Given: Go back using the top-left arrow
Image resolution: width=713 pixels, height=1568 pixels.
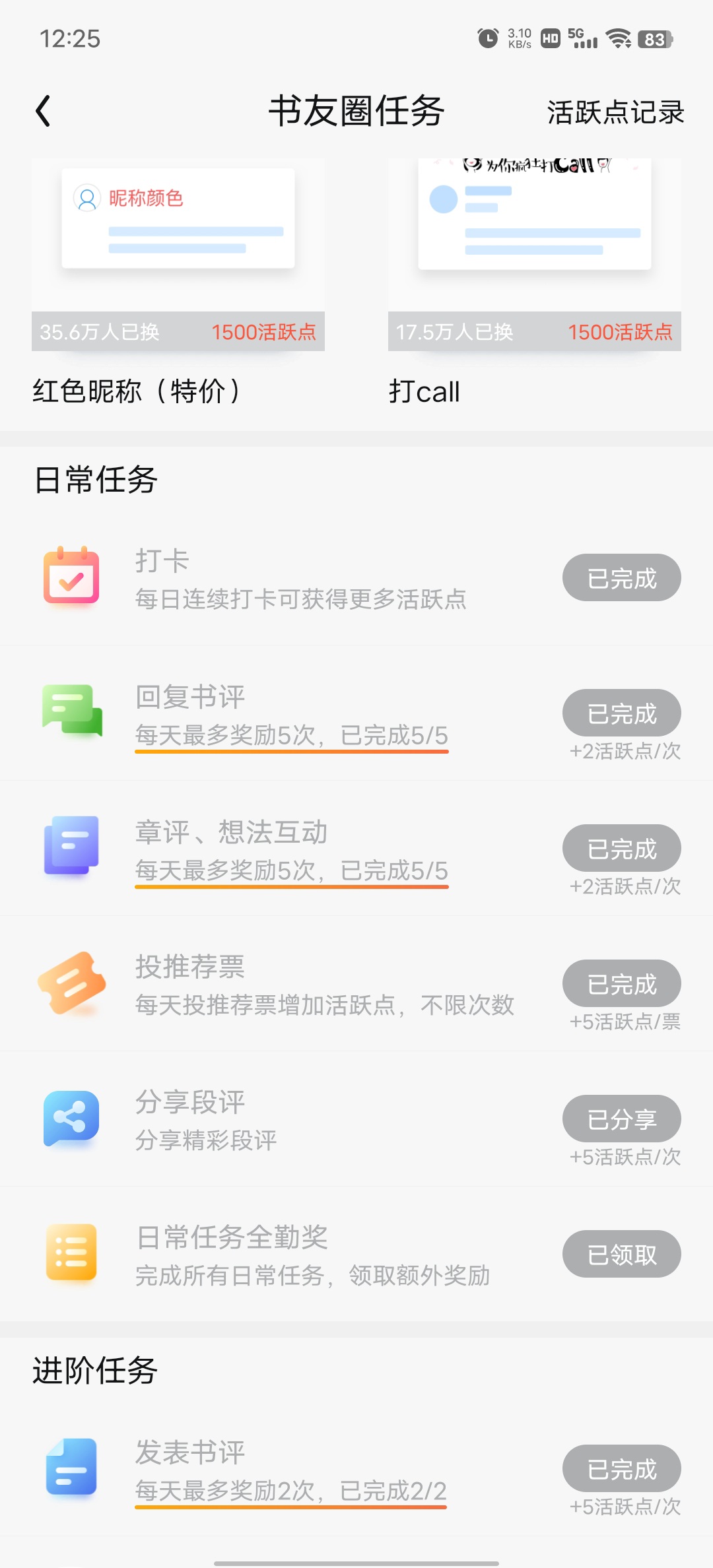Looking at the screenshot, I should [x=44, y=111].
